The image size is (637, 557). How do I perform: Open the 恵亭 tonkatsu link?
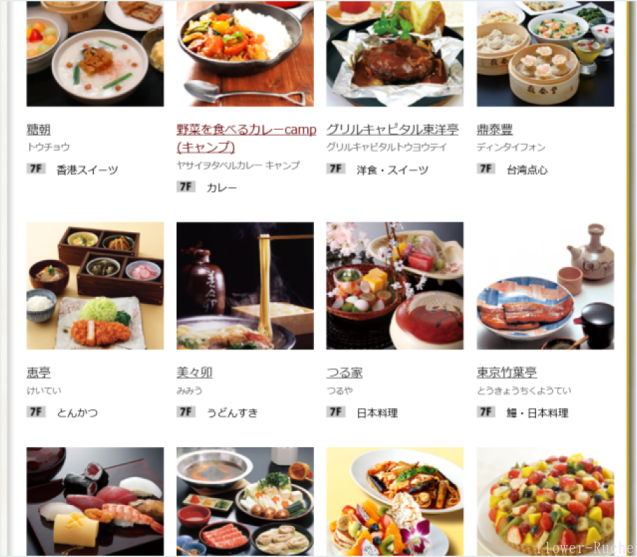click(38, 372)
